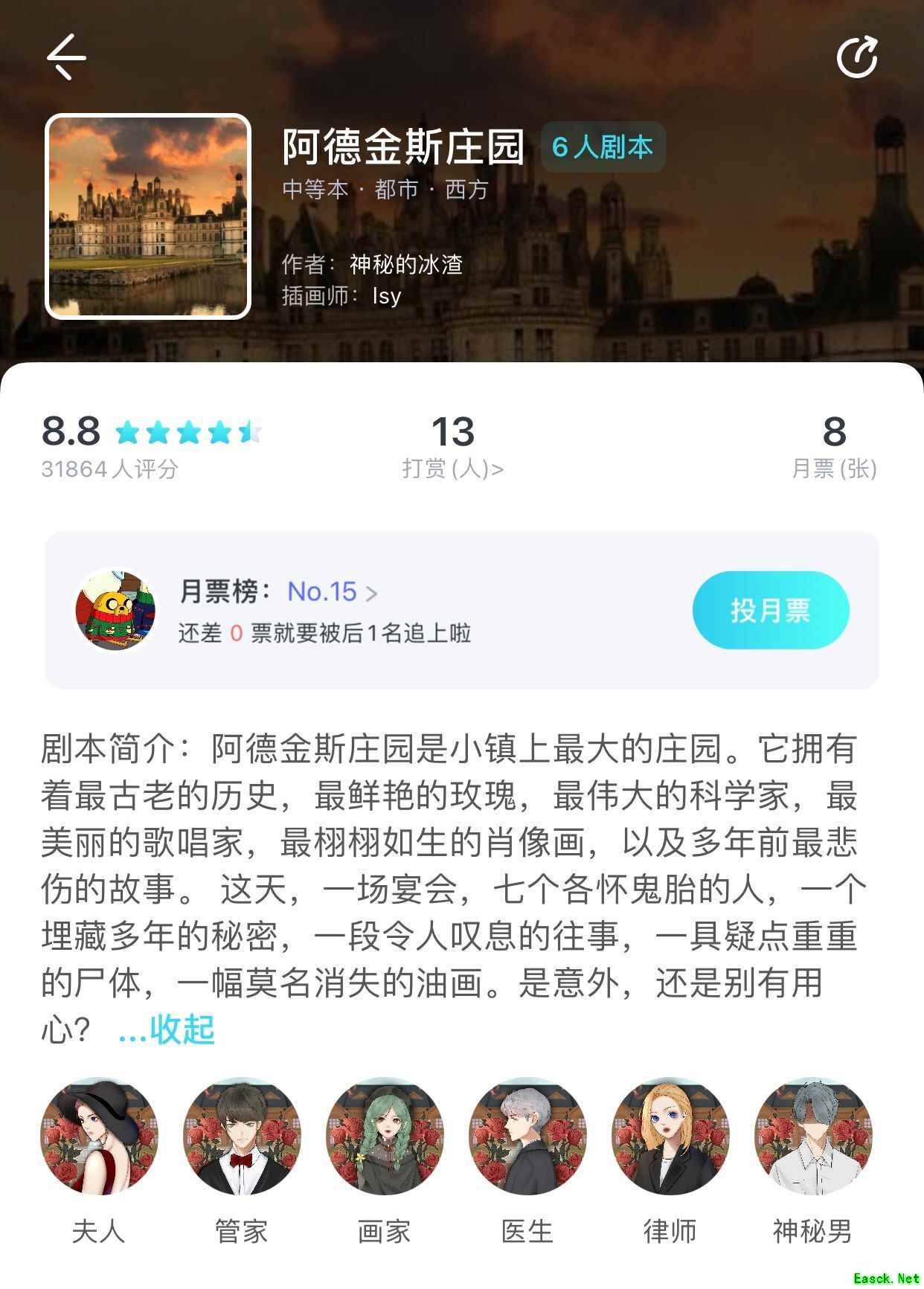Open the 管家 character avatar
The image size is (924, 1289).
[x=242, y=1137]
